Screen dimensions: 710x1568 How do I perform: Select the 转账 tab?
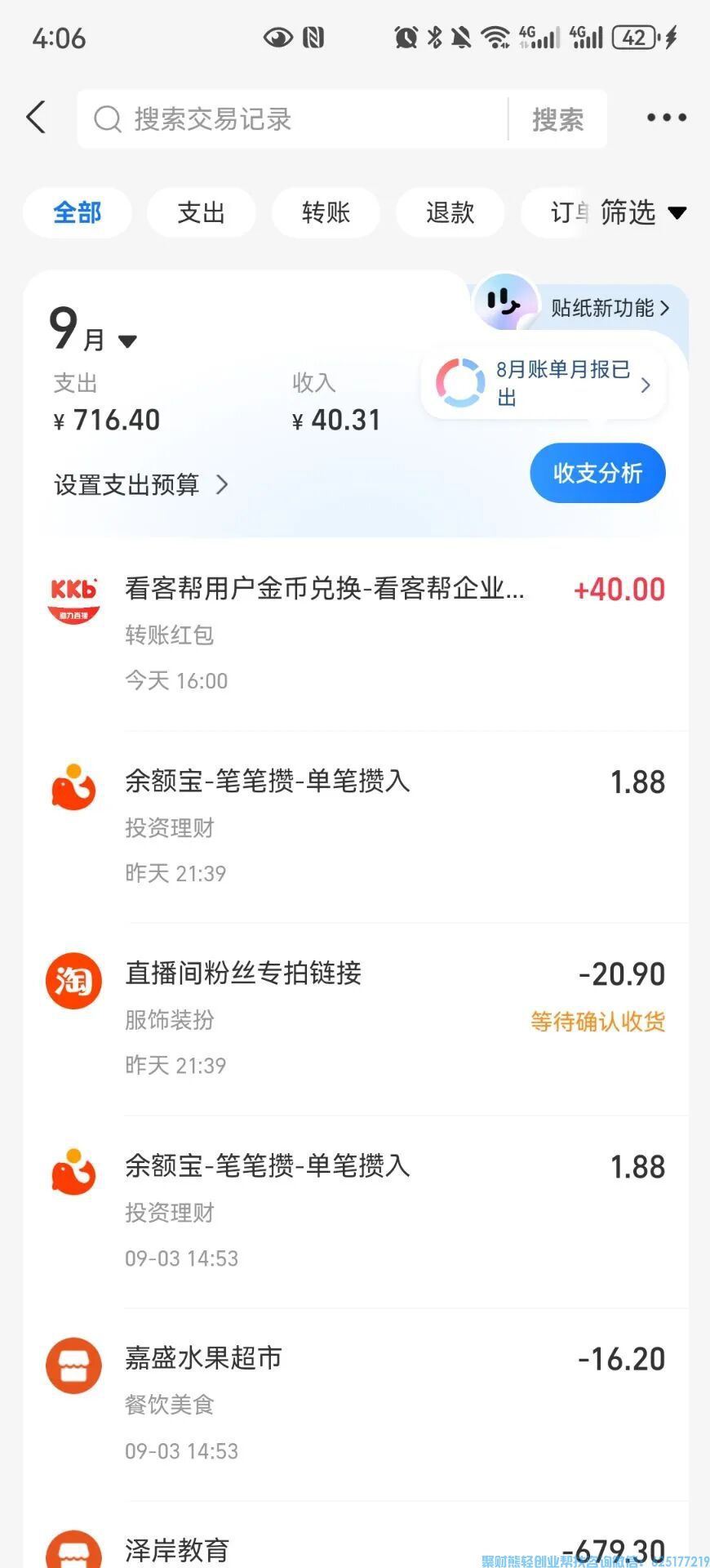tap(326, 212)
